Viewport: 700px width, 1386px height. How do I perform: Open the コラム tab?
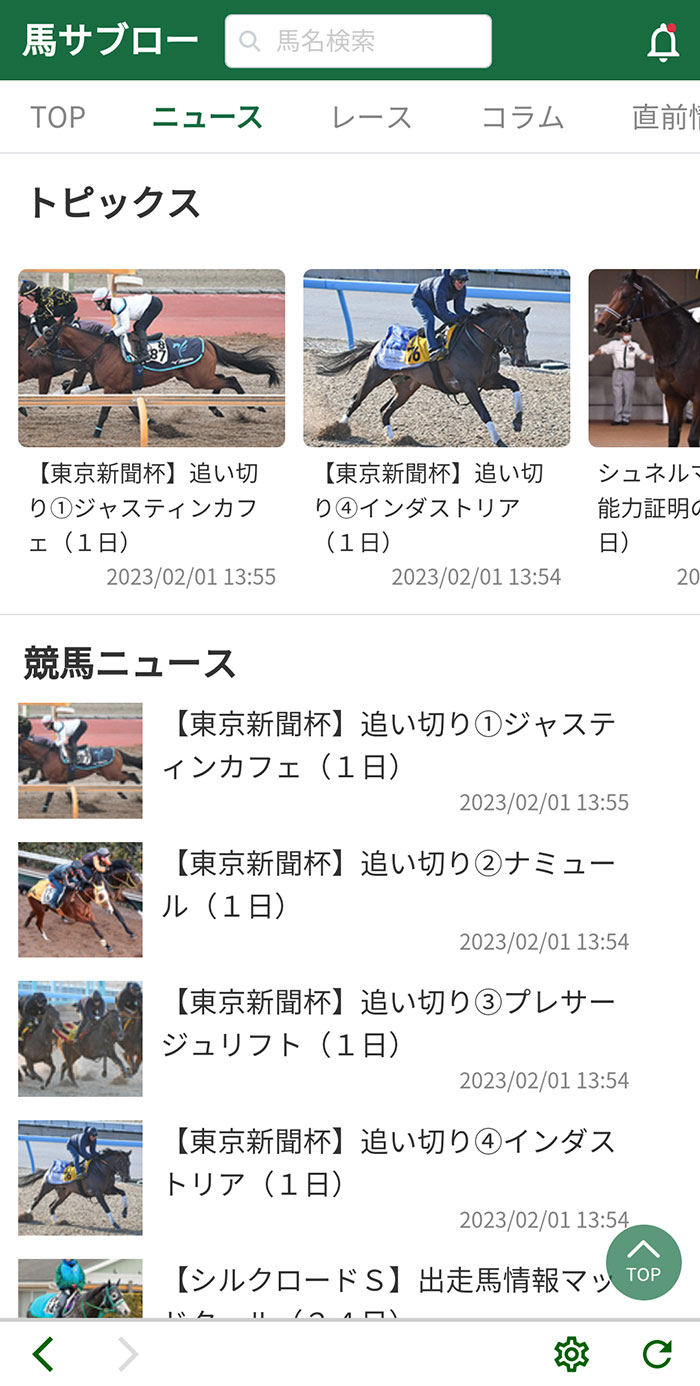(x=522, y=117)
